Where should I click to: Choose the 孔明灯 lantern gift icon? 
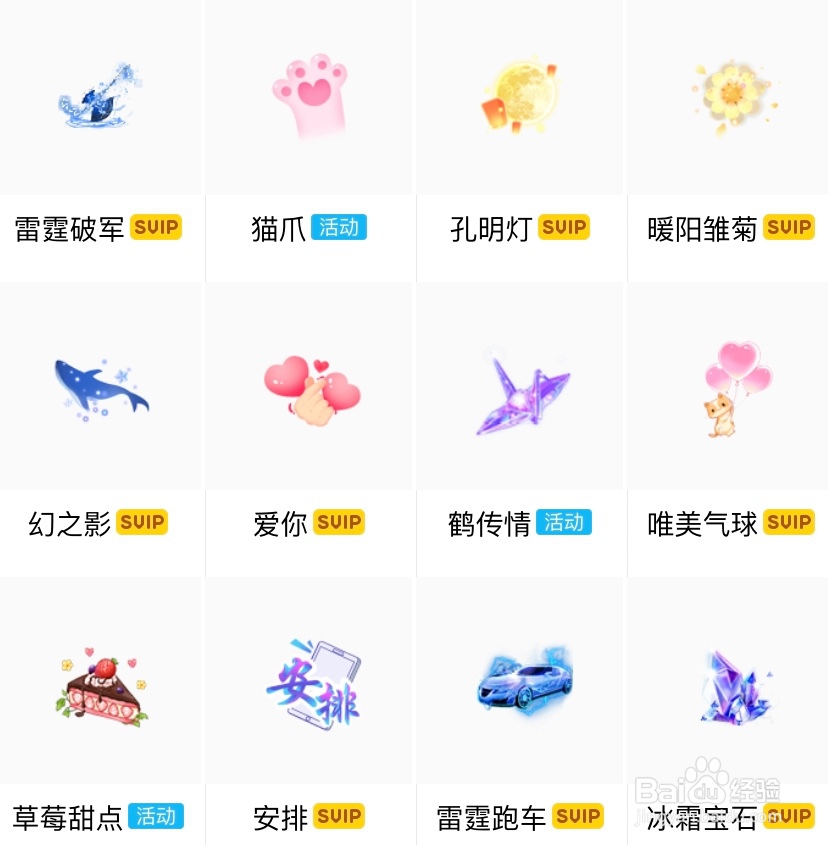[519, 95]
